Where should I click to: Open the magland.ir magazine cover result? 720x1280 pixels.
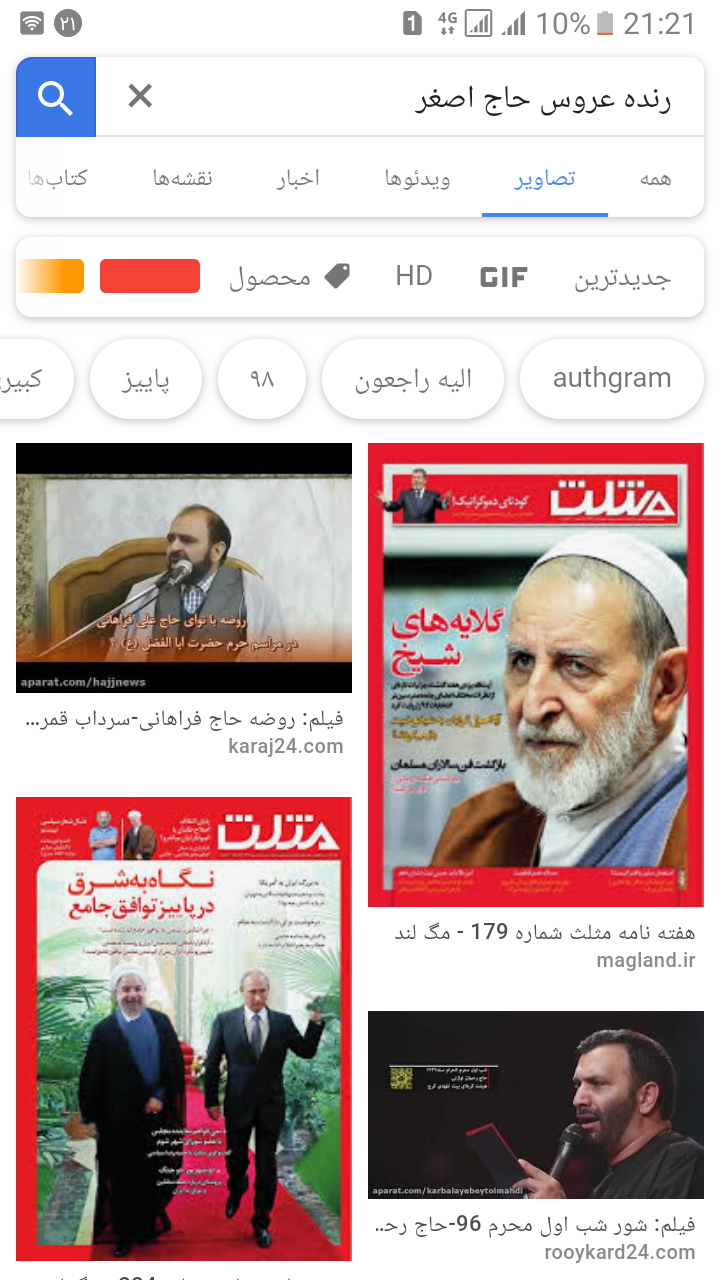pos(535,675)
